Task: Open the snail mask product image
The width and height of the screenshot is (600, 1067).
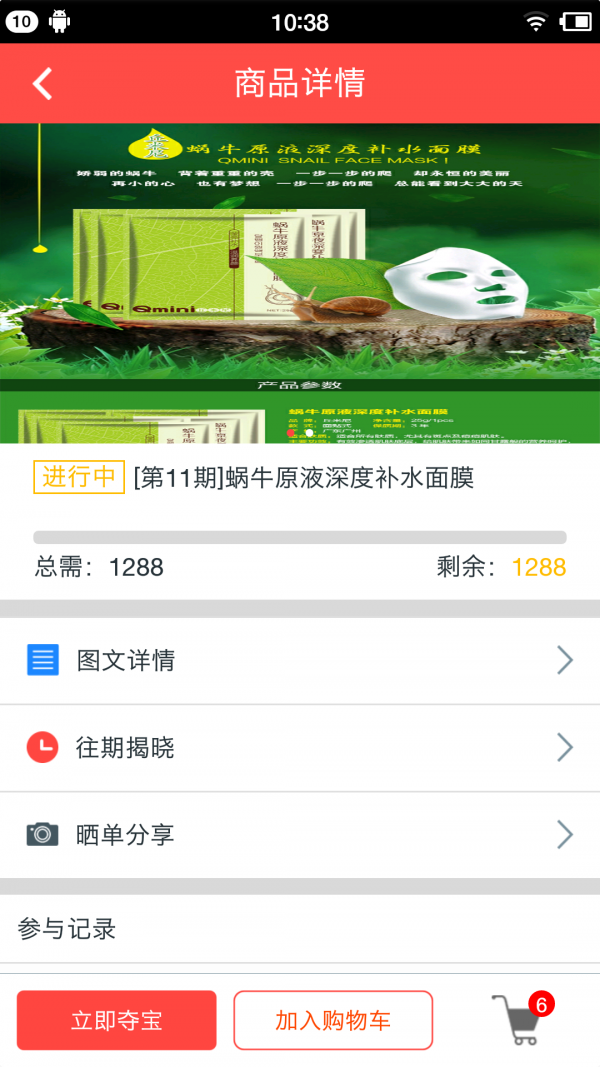Action: (300, 283)
